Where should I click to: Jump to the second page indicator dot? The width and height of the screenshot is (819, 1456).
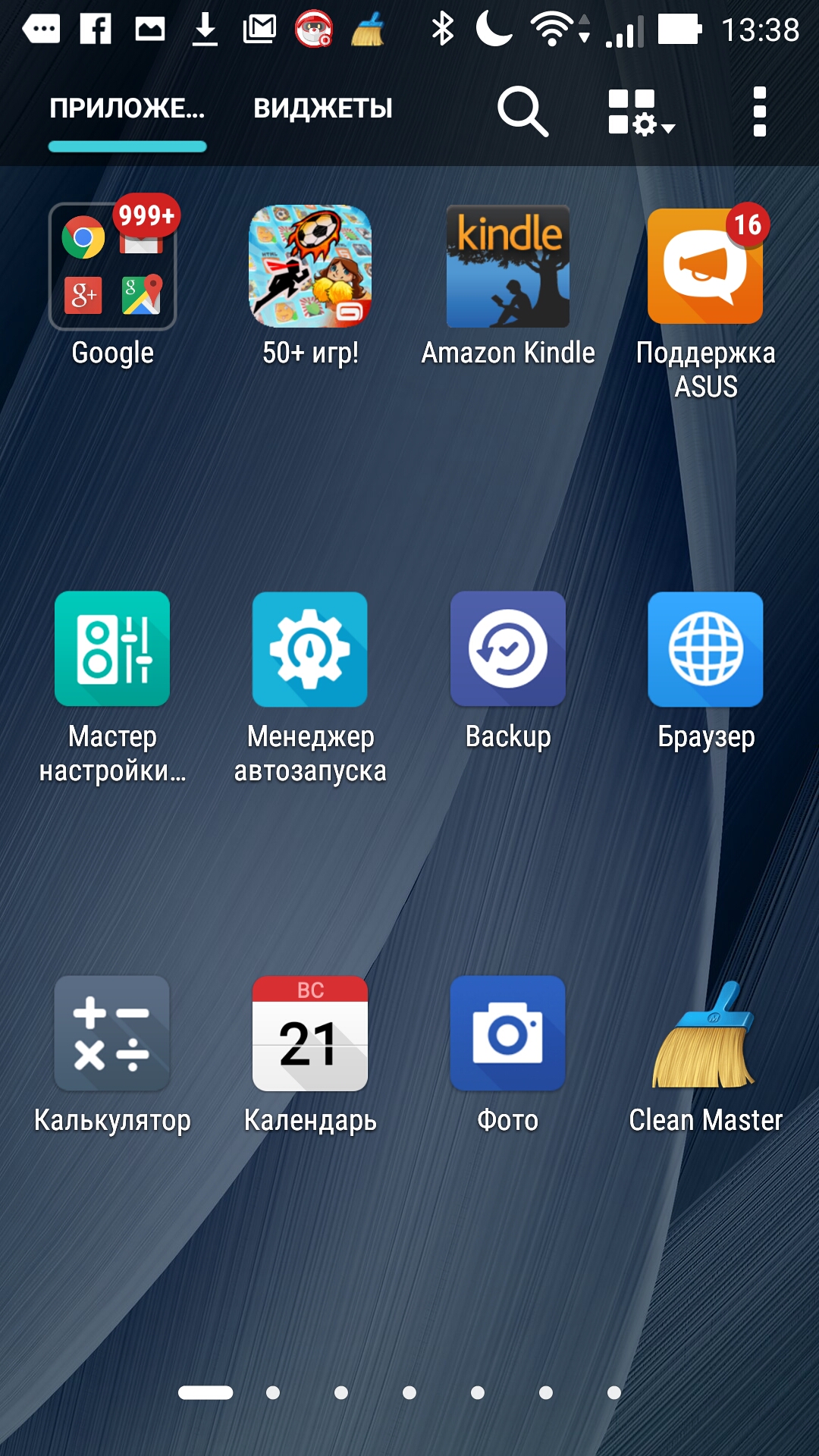click(x=273, y=1392)
